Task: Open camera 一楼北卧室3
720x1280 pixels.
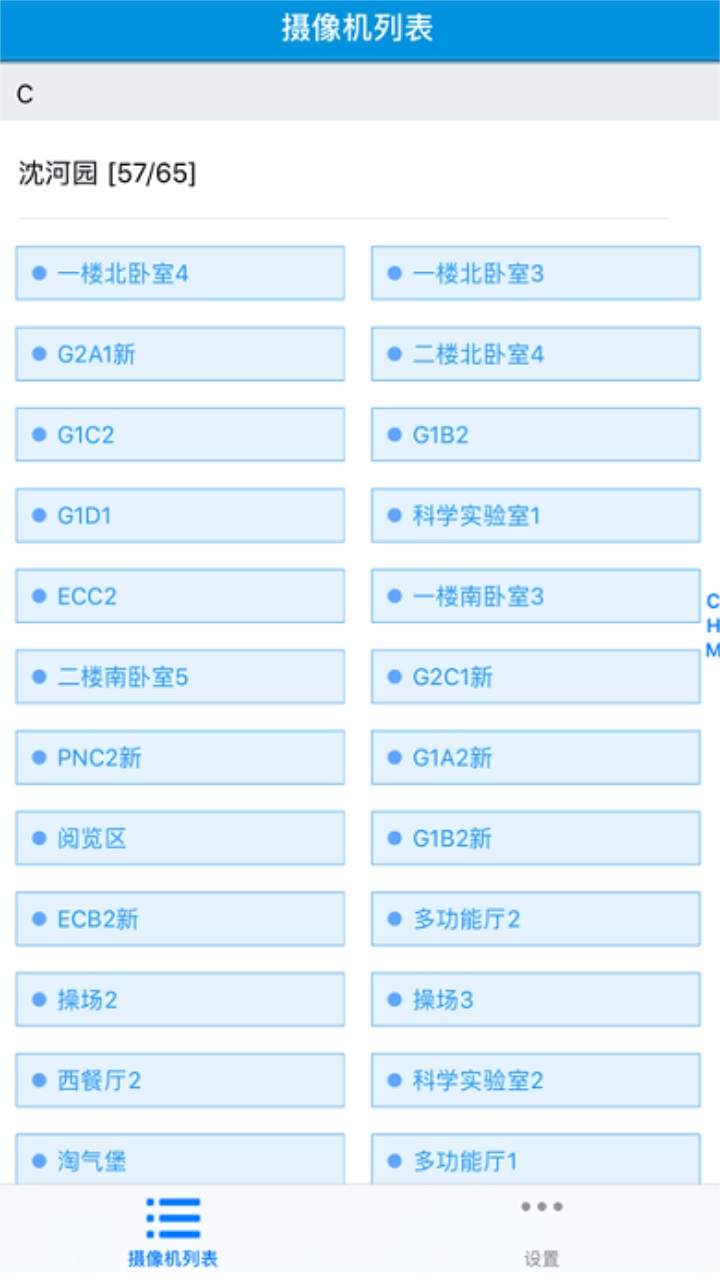Action: [x=535, y=273]
